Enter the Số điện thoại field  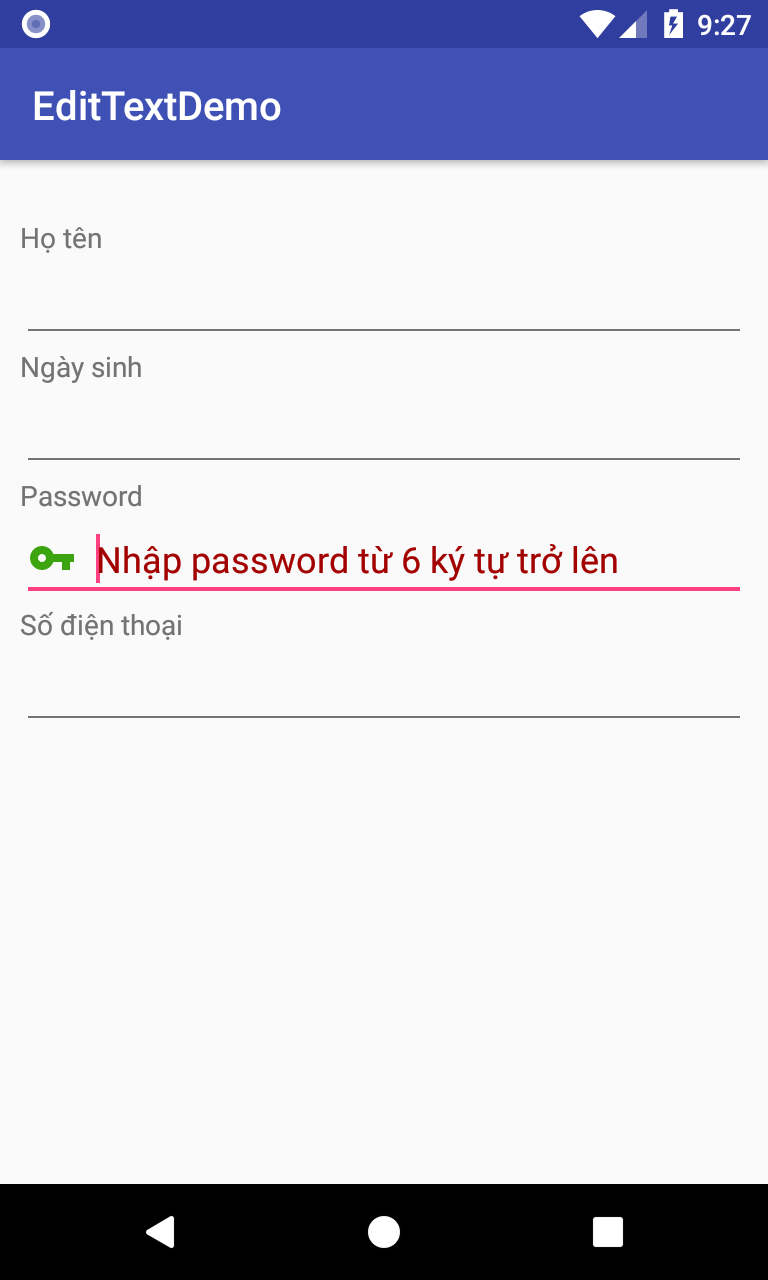click(x=384, y=688)
